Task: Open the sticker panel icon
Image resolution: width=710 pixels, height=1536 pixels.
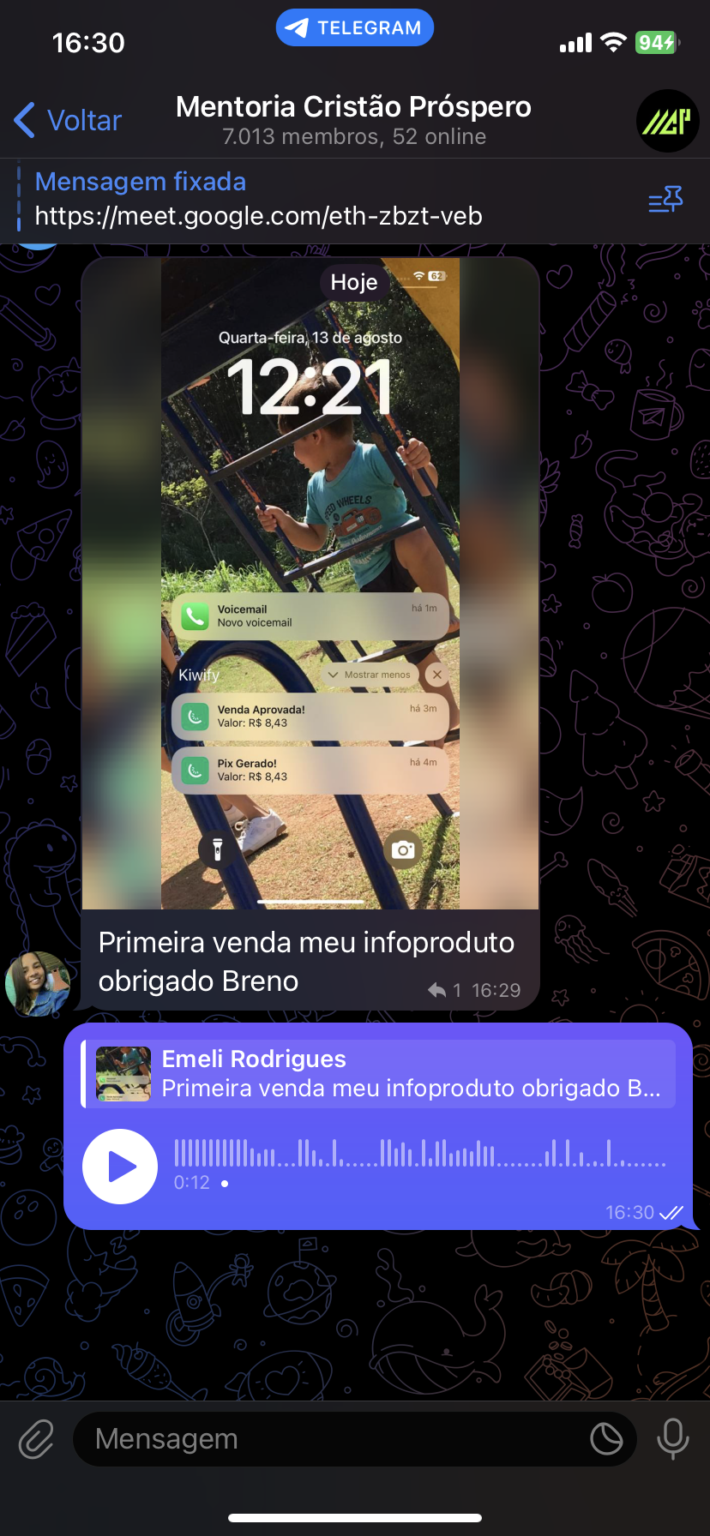Action: [x=606, y=1440]
